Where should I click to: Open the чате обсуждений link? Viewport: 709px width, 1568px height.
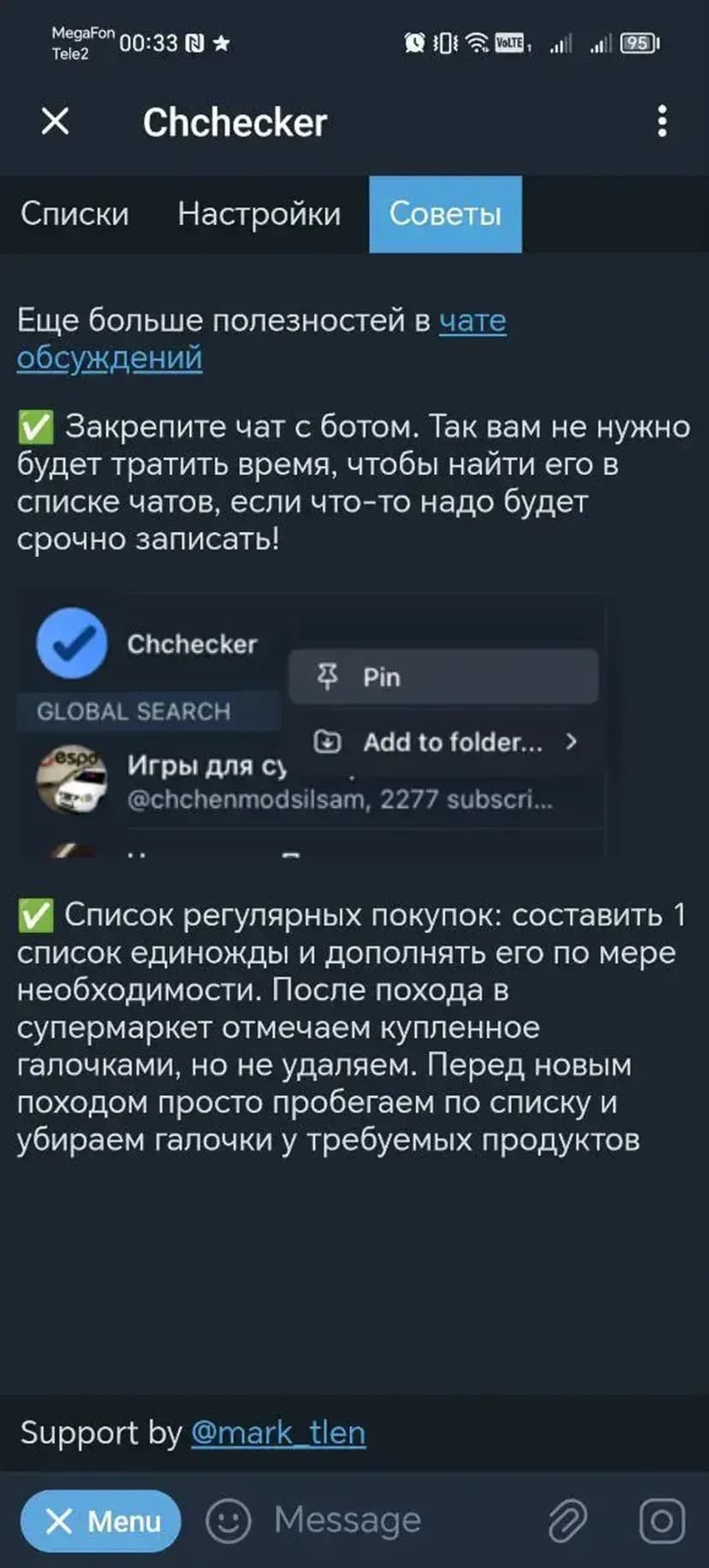pos(472,321)
